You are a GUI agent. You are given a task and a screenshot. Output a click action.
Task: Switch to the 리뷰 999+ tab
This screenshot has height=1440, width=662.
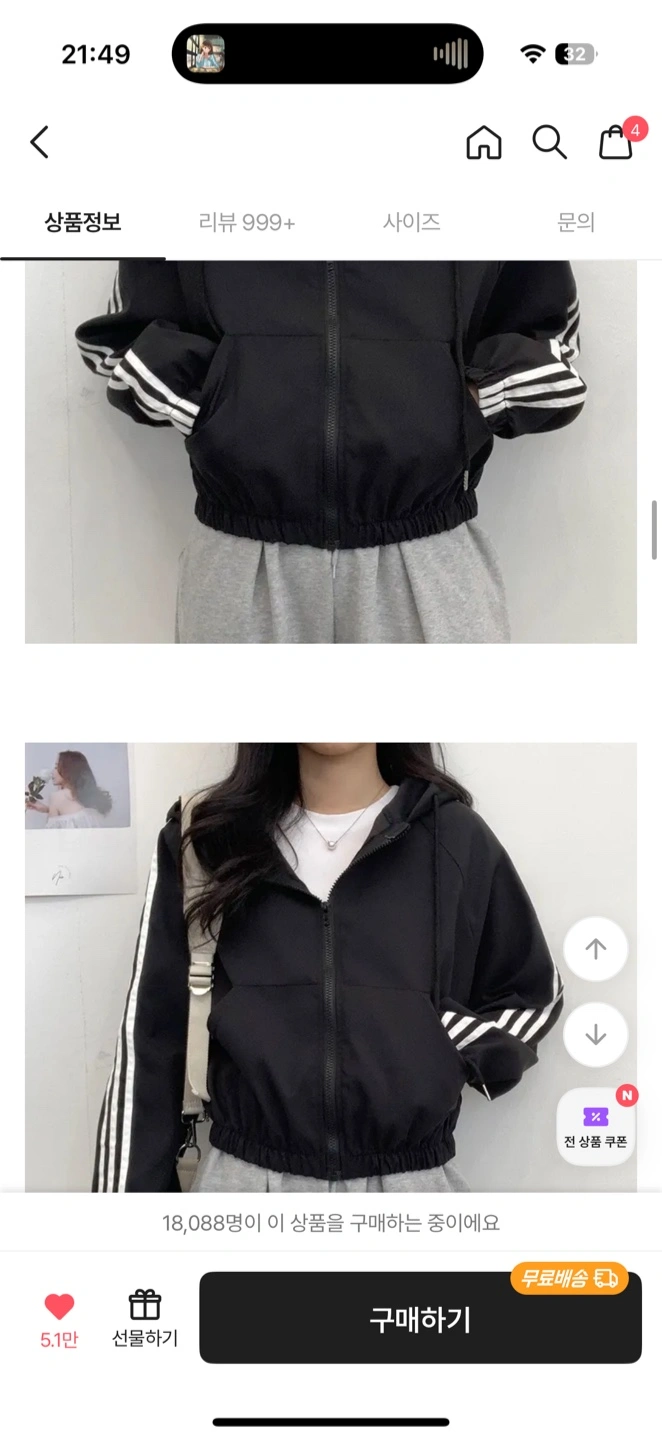[x=247, y=222]
